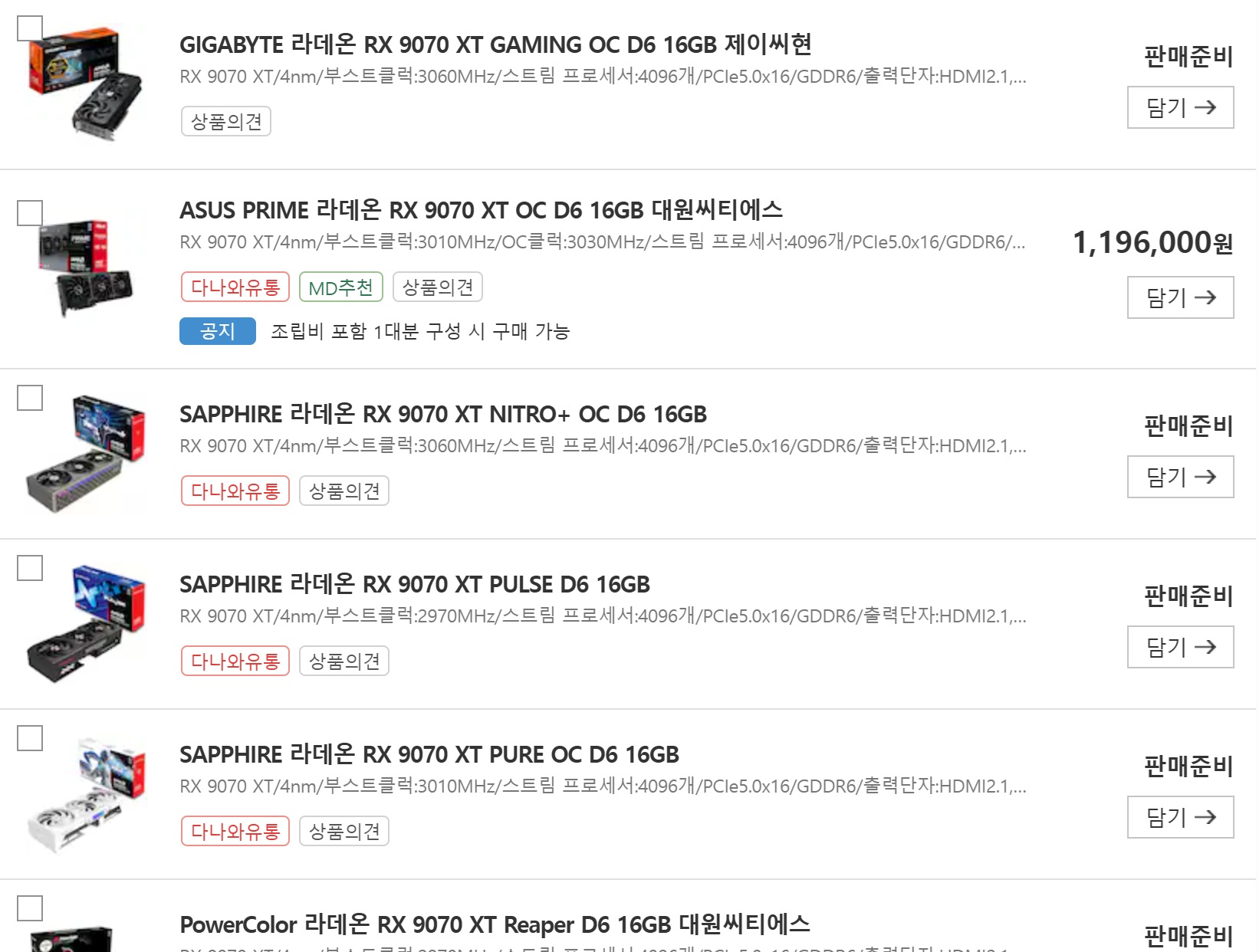View 상품의견 for ASUS PRIME RX 9070 XT

click(x=437, y=287)
